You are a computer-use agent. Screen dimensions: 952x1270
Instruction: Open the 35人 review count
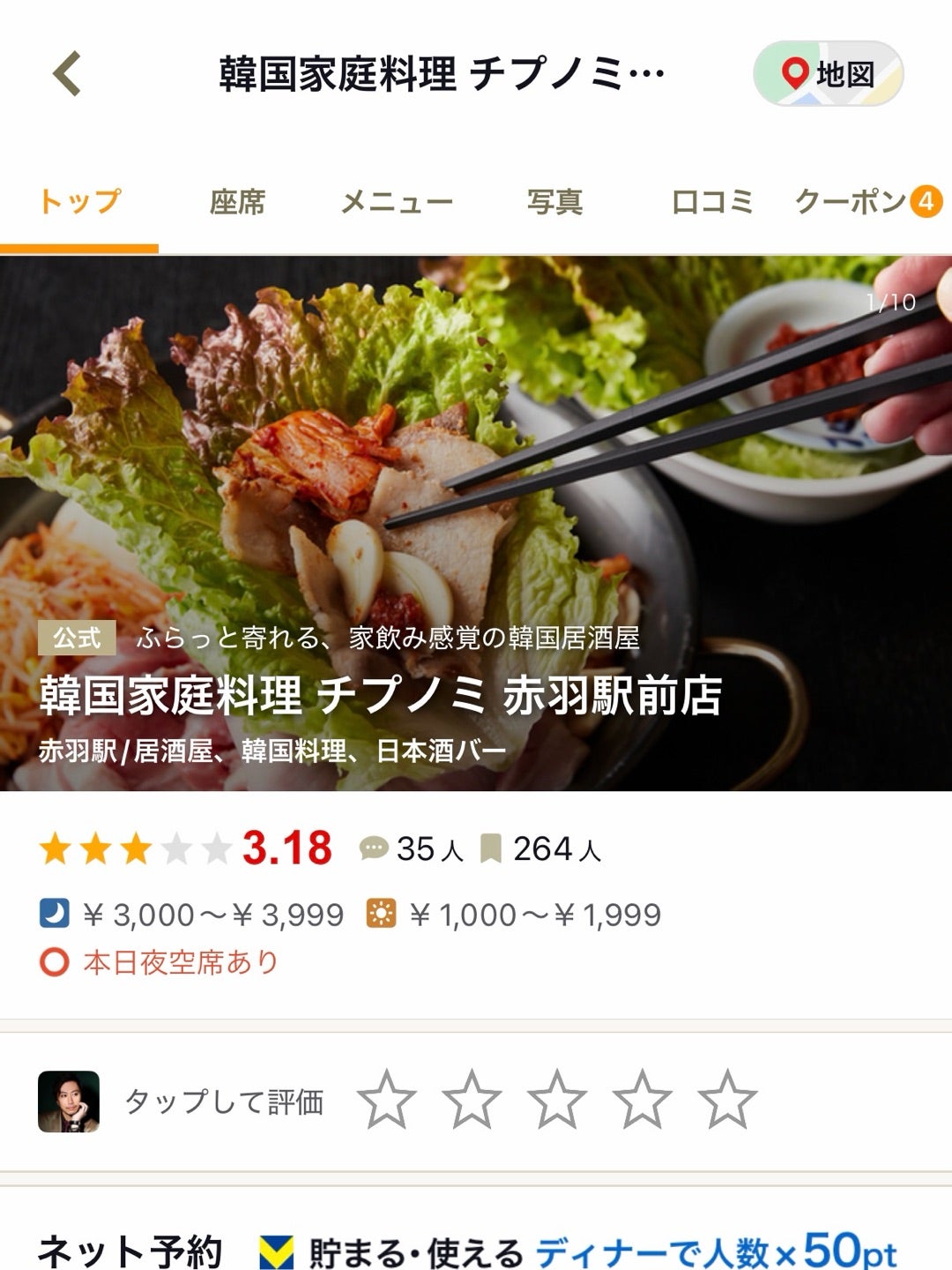pos(412,849)
